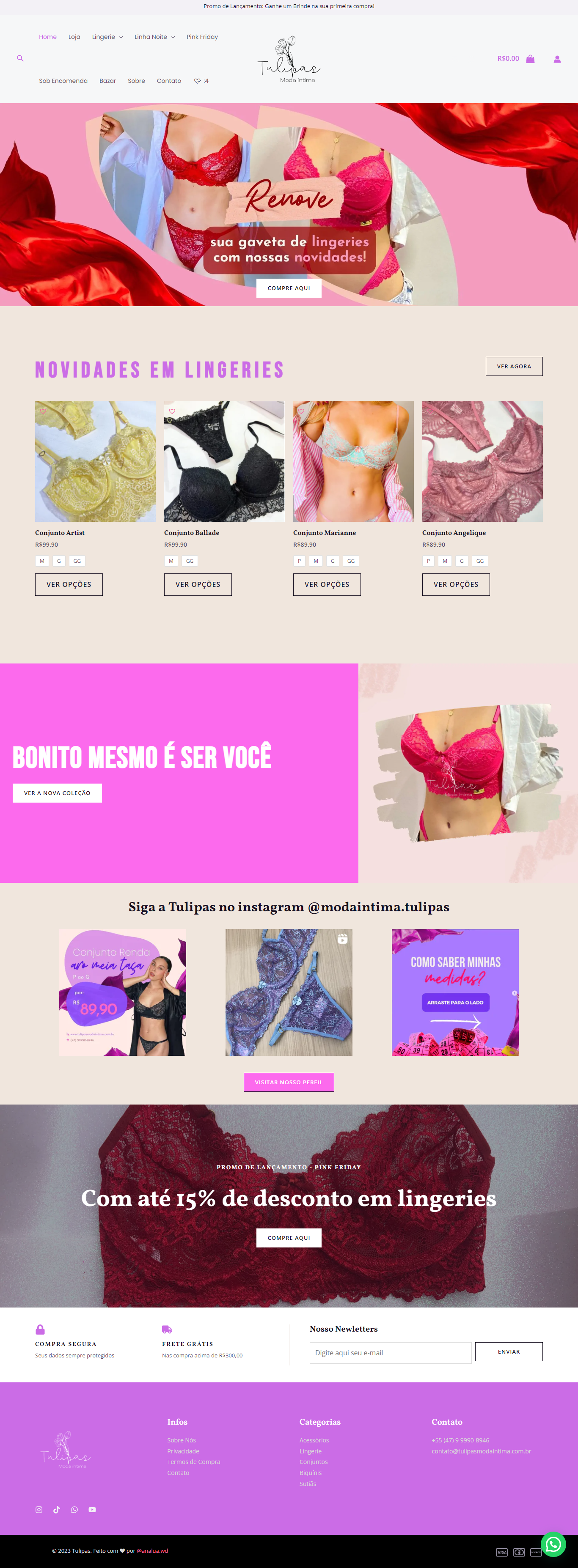578x1568 pixels.
Task: Open the Como saber minhas medidas post
Action: (x=455, y=992)
